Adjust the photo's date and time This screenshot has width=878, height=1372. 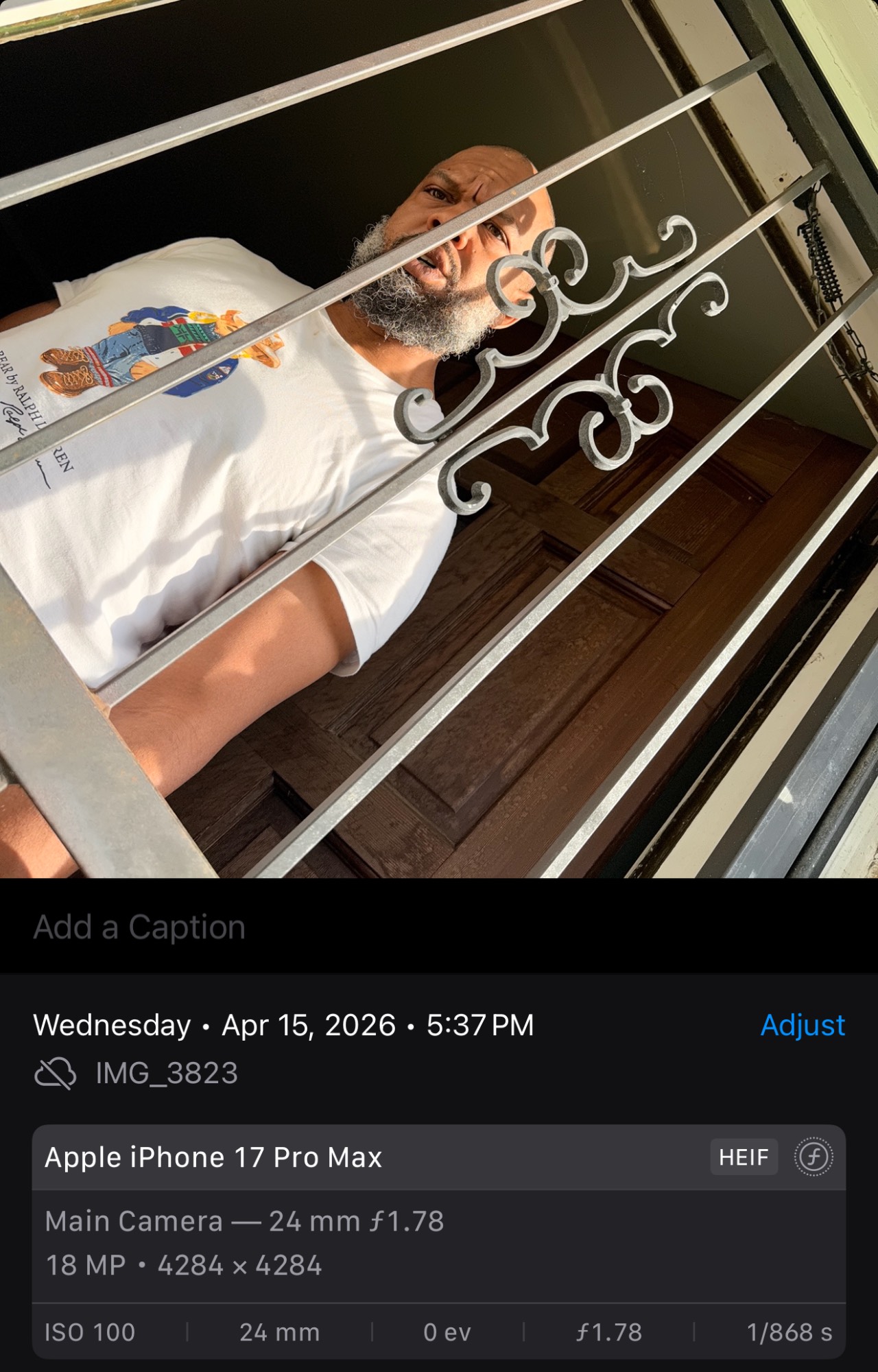(802, 1025)
